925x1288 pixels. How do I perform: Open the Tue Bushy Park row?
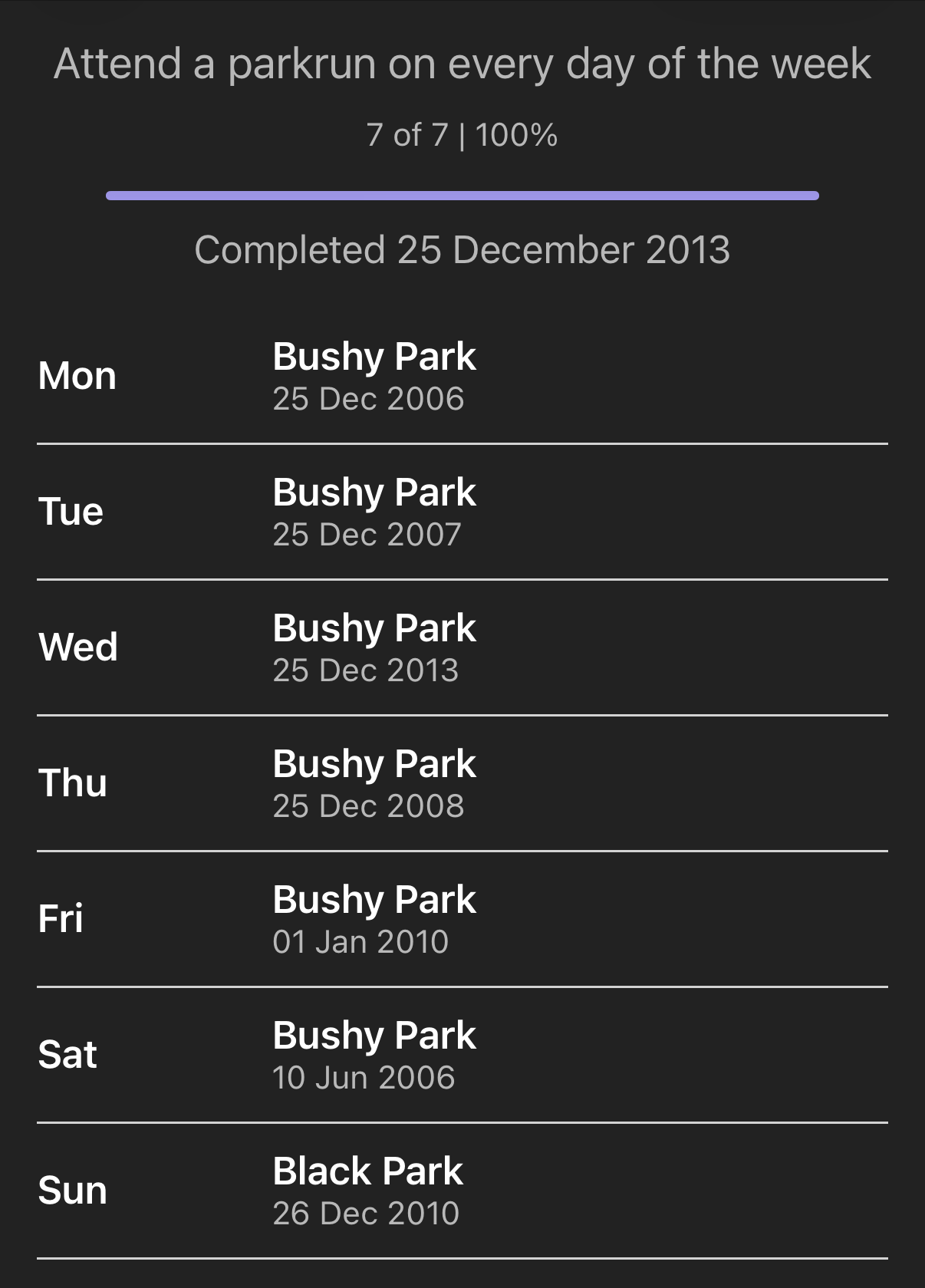click(462, 512)
